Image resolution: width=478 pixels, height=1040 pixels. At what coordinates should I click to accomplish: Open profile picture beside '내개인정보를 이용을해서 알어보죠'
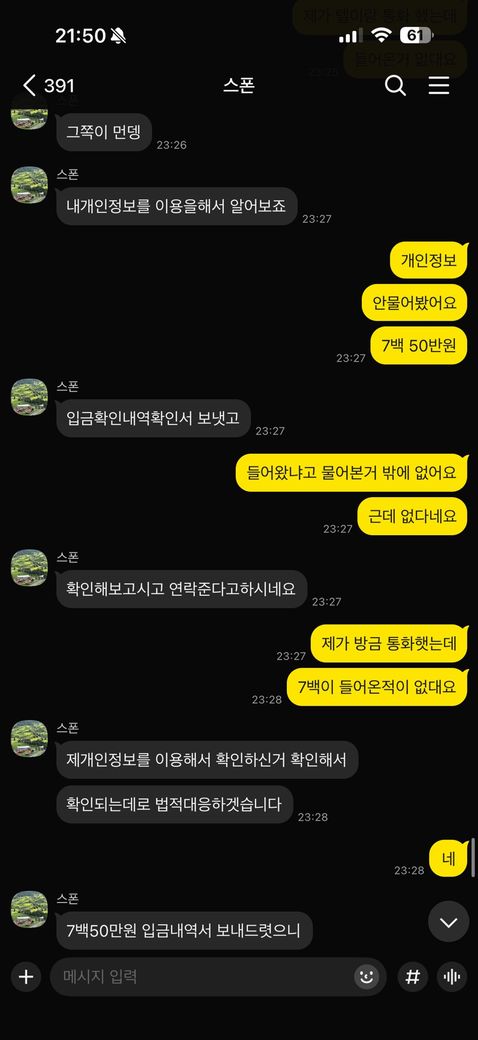30,185
